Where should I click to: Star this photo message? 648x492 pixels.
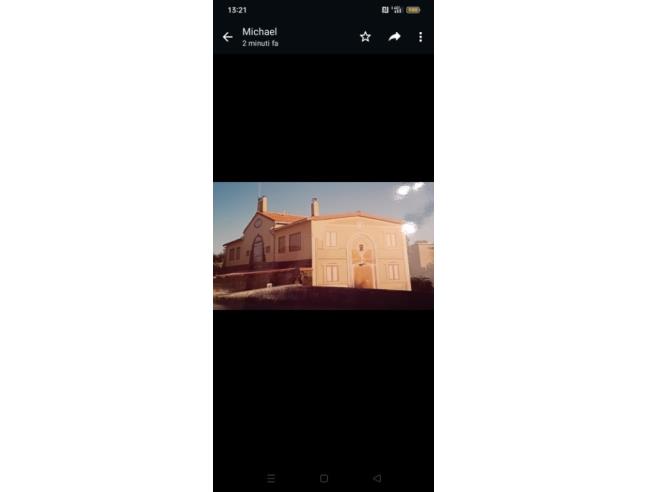pyautogui.click(x=365, y=37)
